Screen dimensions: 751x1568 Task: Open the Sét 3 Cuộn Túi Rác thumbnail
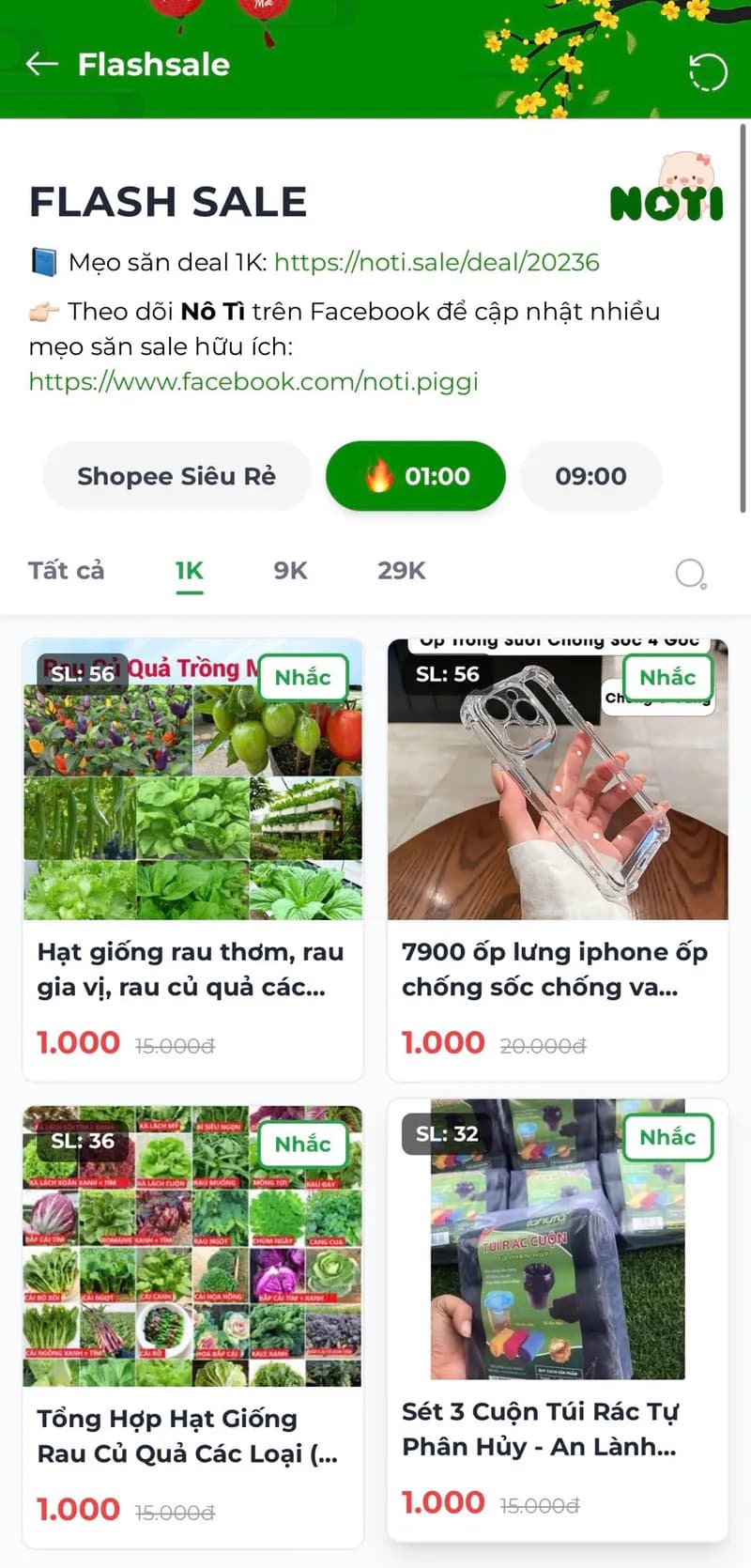(558, 1244)
